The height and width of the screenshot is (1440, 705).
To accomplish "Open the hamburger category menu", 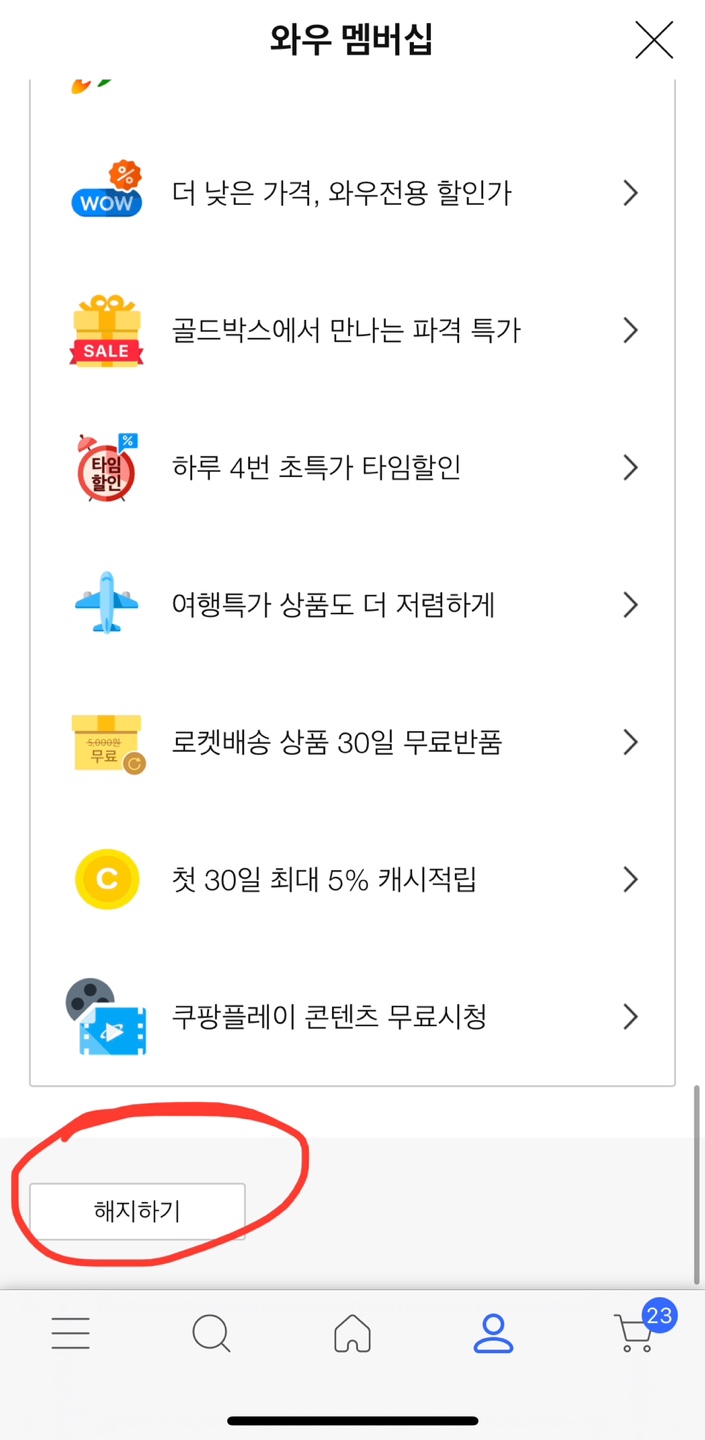I will tap(70, 1333).
